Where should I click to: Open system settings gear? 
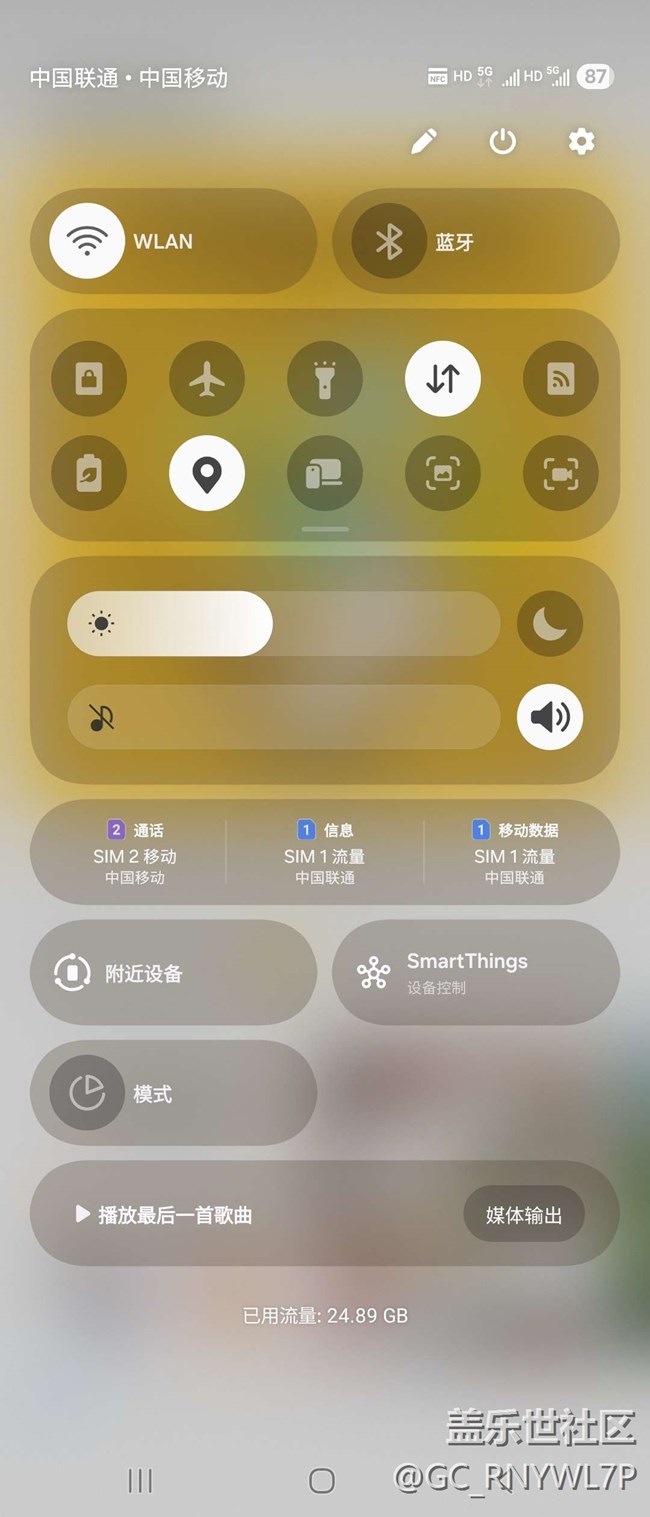(x=581, y=142)
